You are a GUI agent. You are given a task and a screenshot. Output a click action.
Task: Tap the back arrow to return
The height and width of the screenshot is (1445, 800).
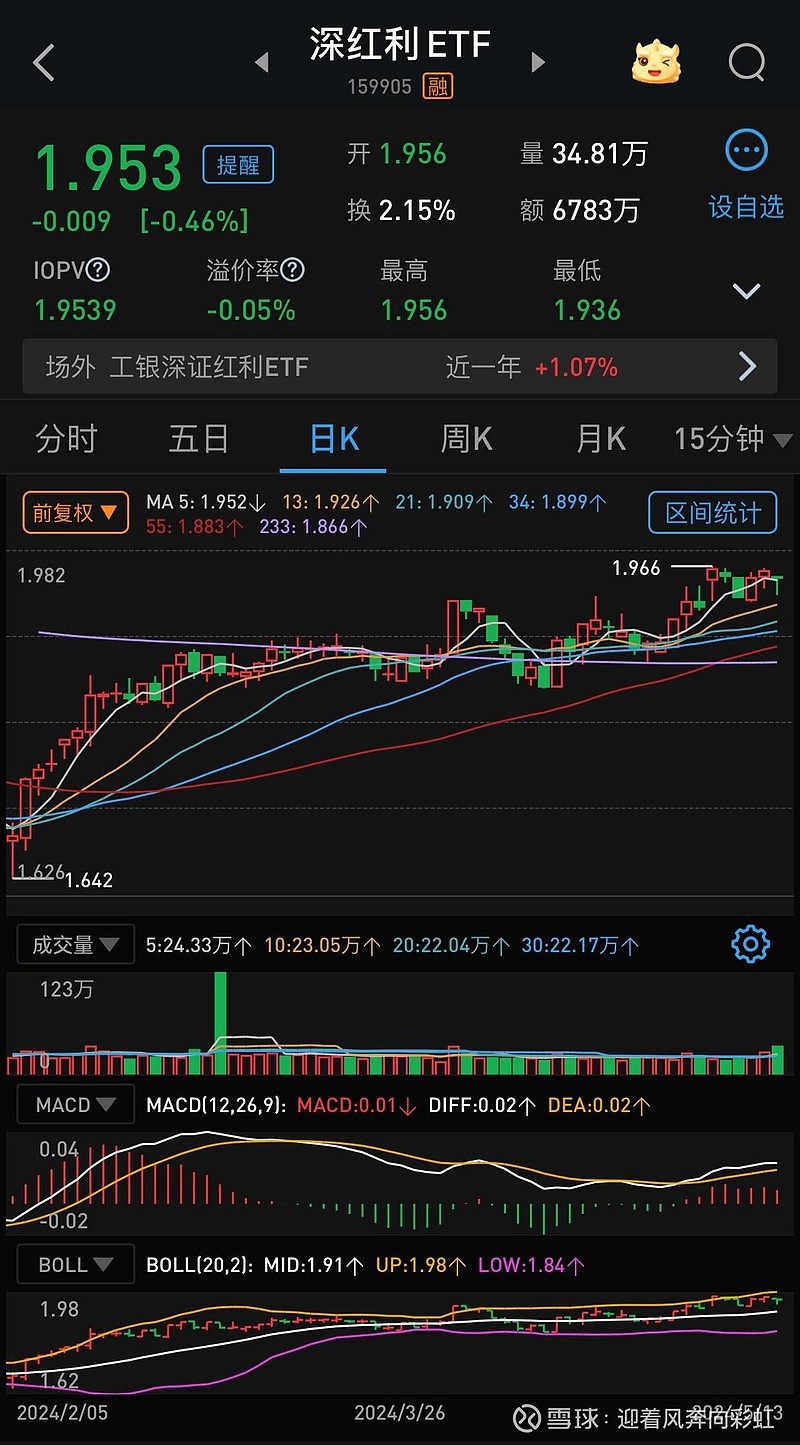point(42,62)
